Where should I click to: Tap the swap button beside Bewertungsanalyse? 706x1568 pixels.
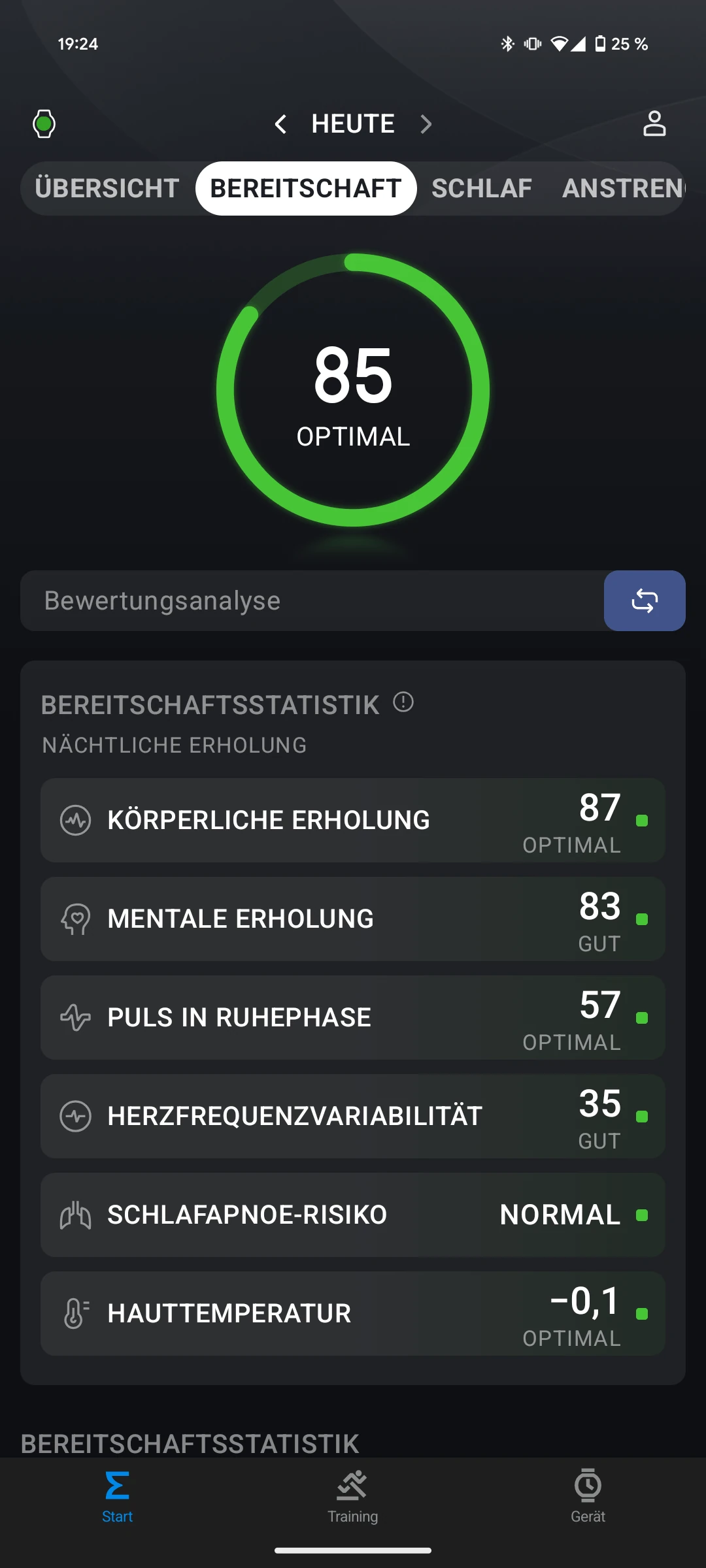pyautogui.click(x=645, y=600)
